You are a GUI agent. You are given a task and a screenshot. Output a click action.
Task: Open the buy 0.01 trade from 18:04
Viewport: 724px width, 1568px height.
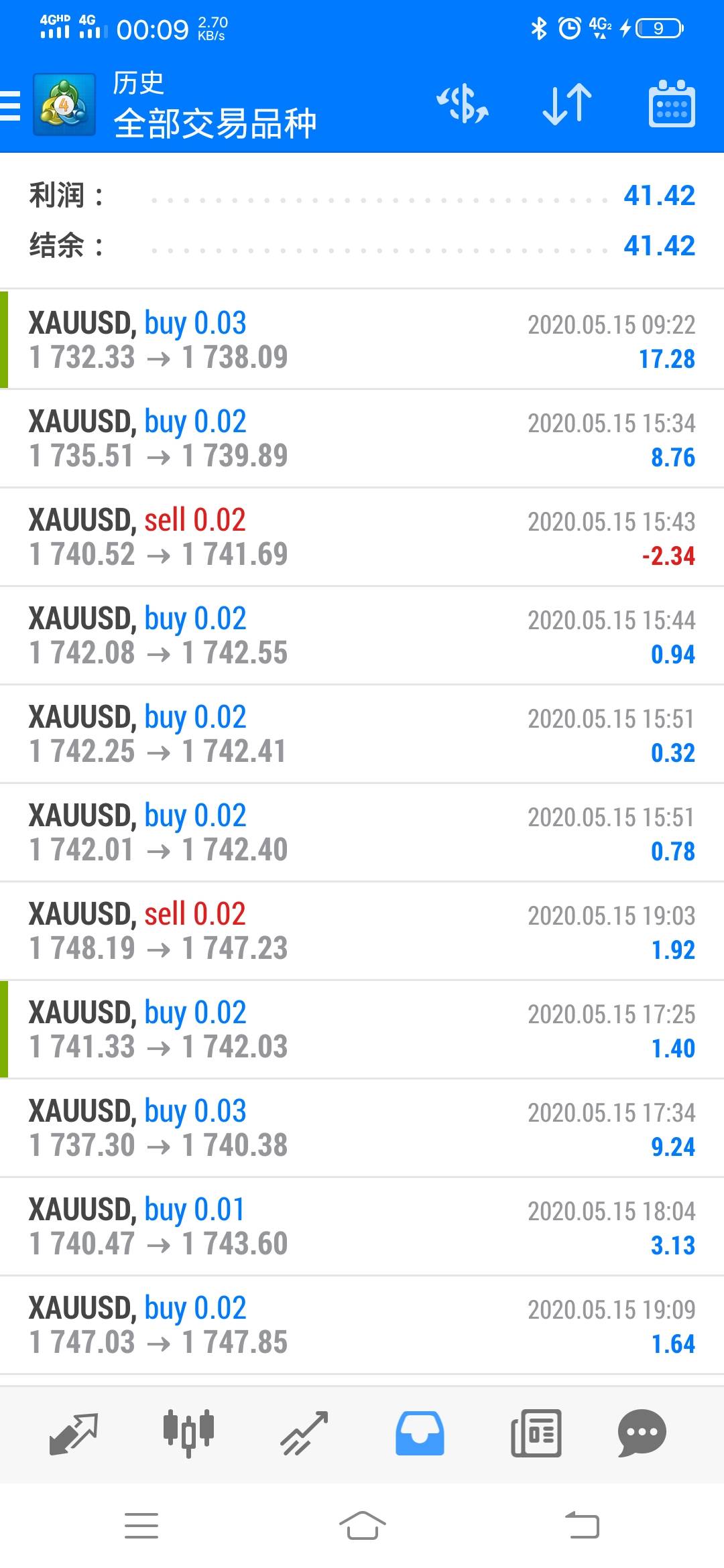click(x=362, y=1227)
